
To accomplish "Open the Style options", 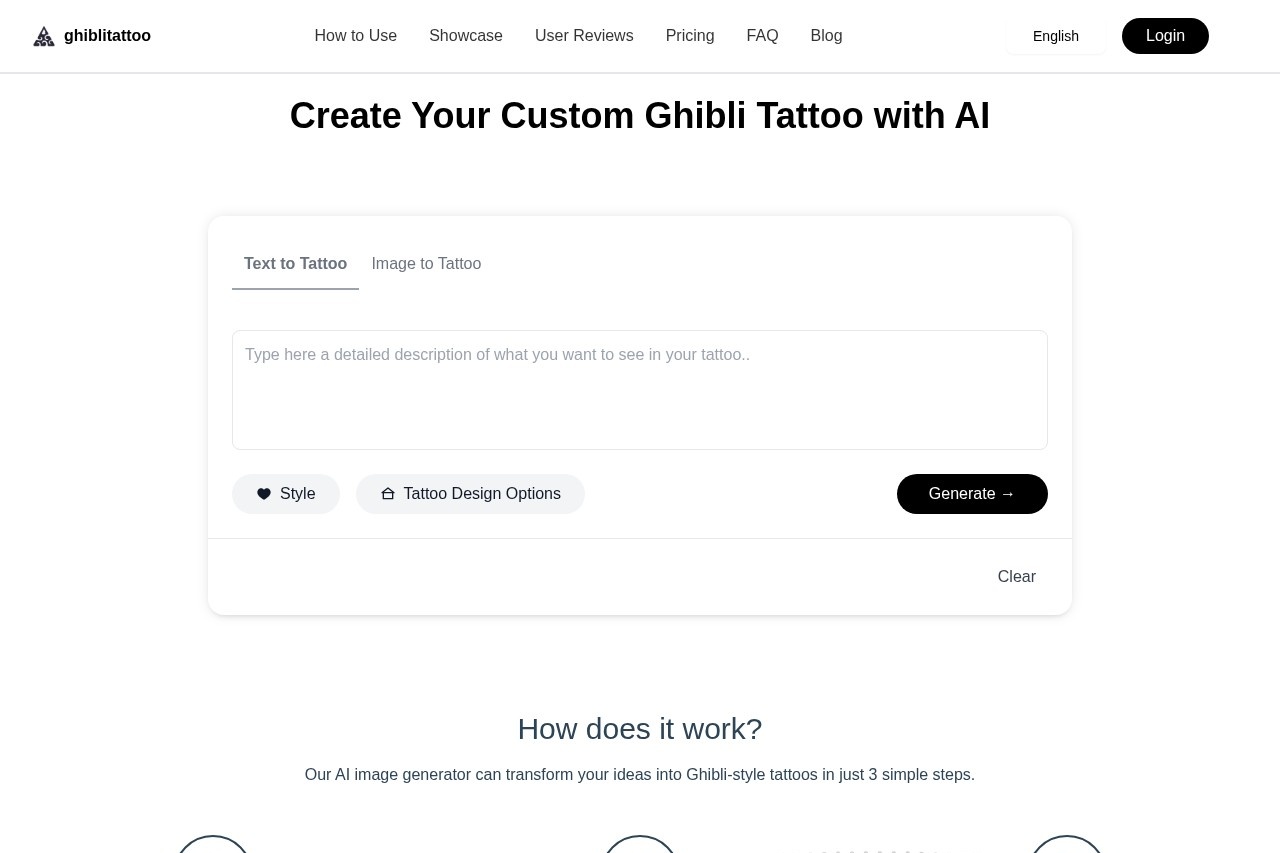I will tap(286, 494).
